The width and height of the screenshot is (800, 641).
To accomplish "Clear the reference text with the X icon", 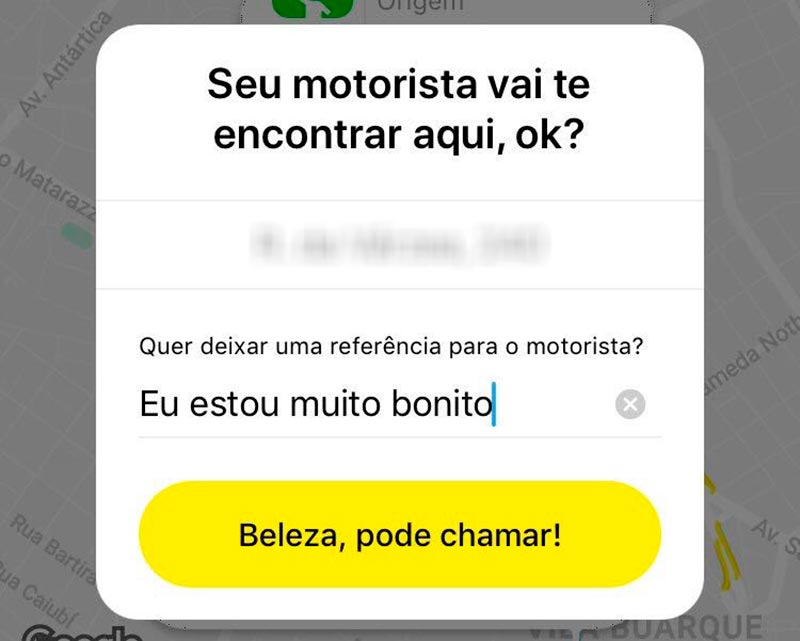I will pos(630,405).
